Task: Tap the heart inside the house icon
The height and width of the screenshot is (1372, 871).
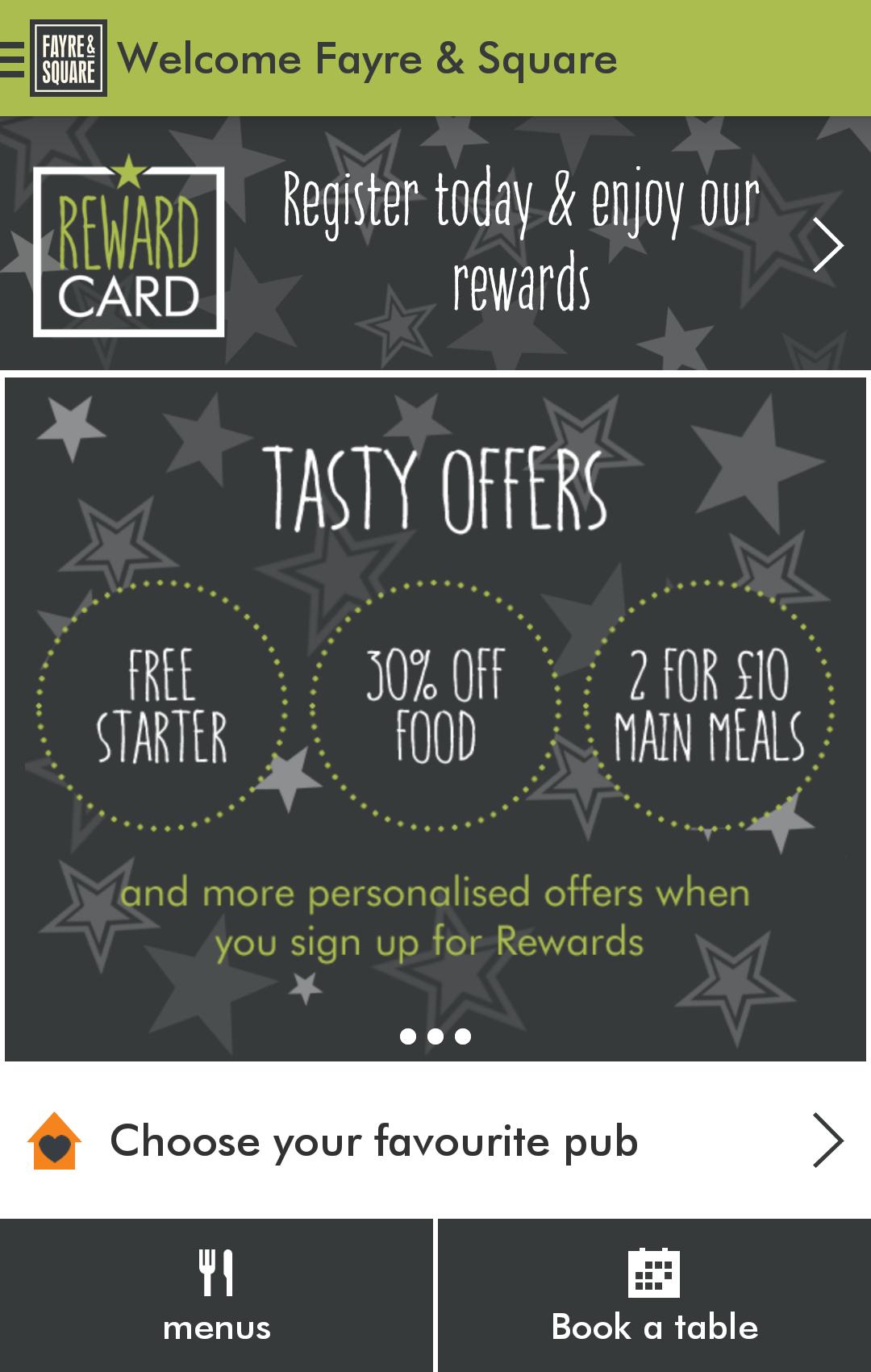Action: coord(53,1147)
